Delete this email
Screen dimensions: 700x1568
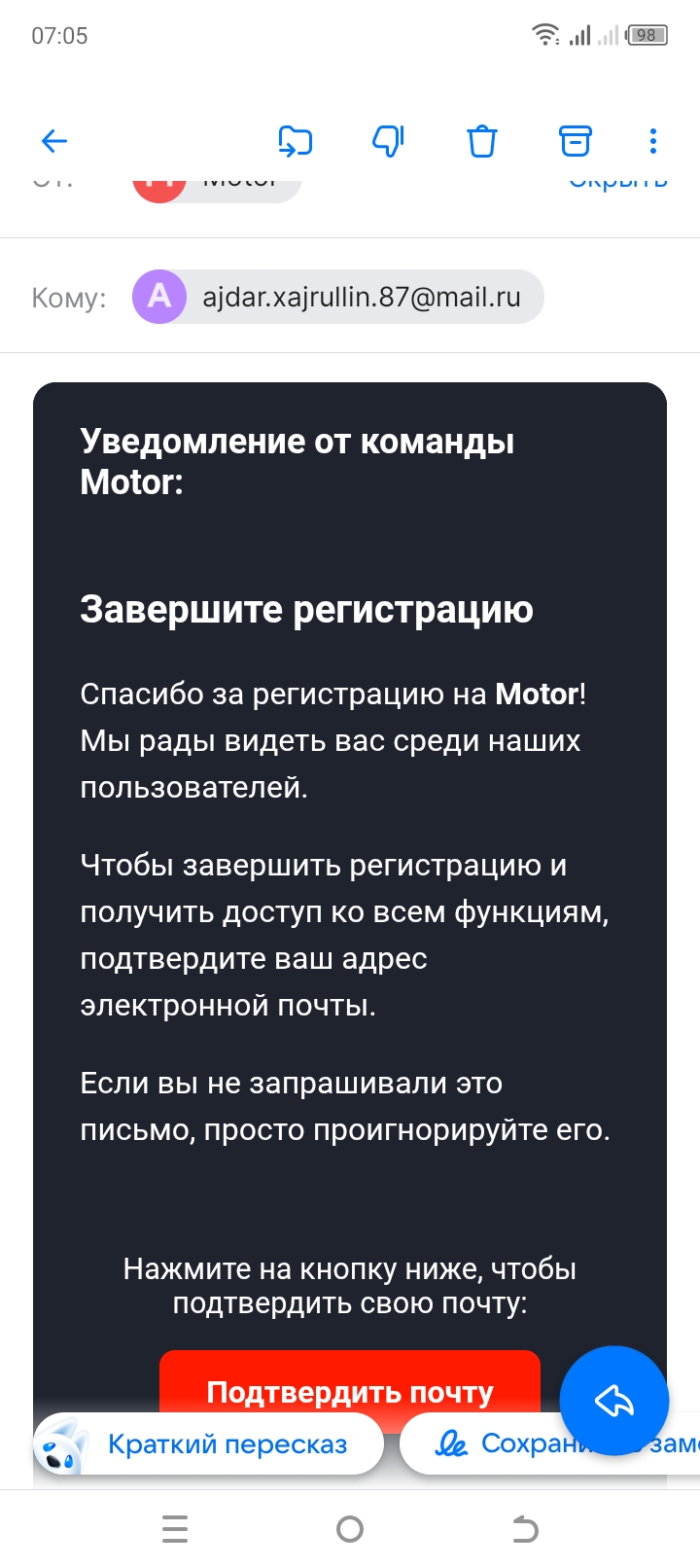pyautogui.click(x=481, y=142)
